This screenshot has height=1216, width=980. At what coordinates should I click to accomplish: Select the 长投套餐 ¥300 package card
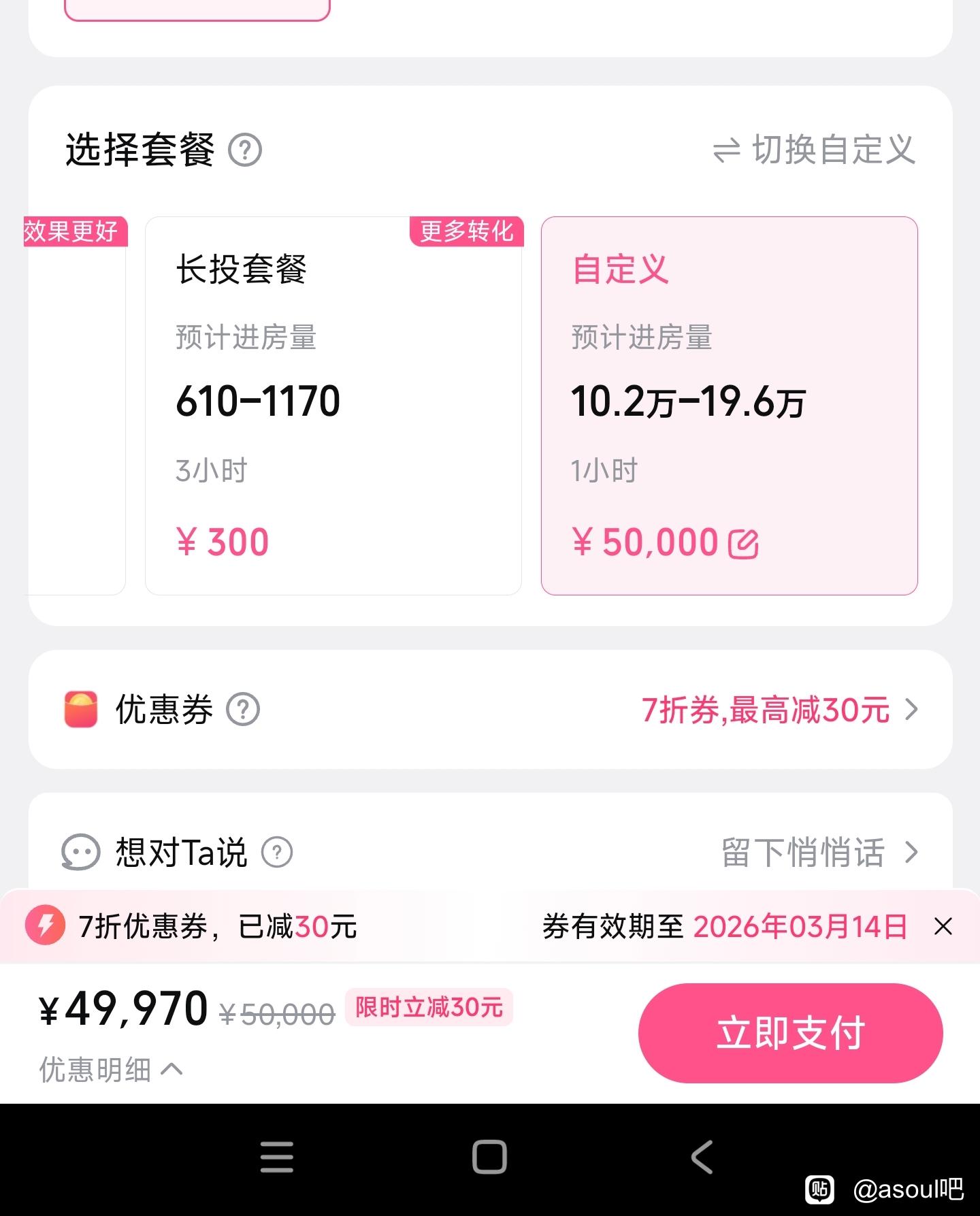point(333,406)
